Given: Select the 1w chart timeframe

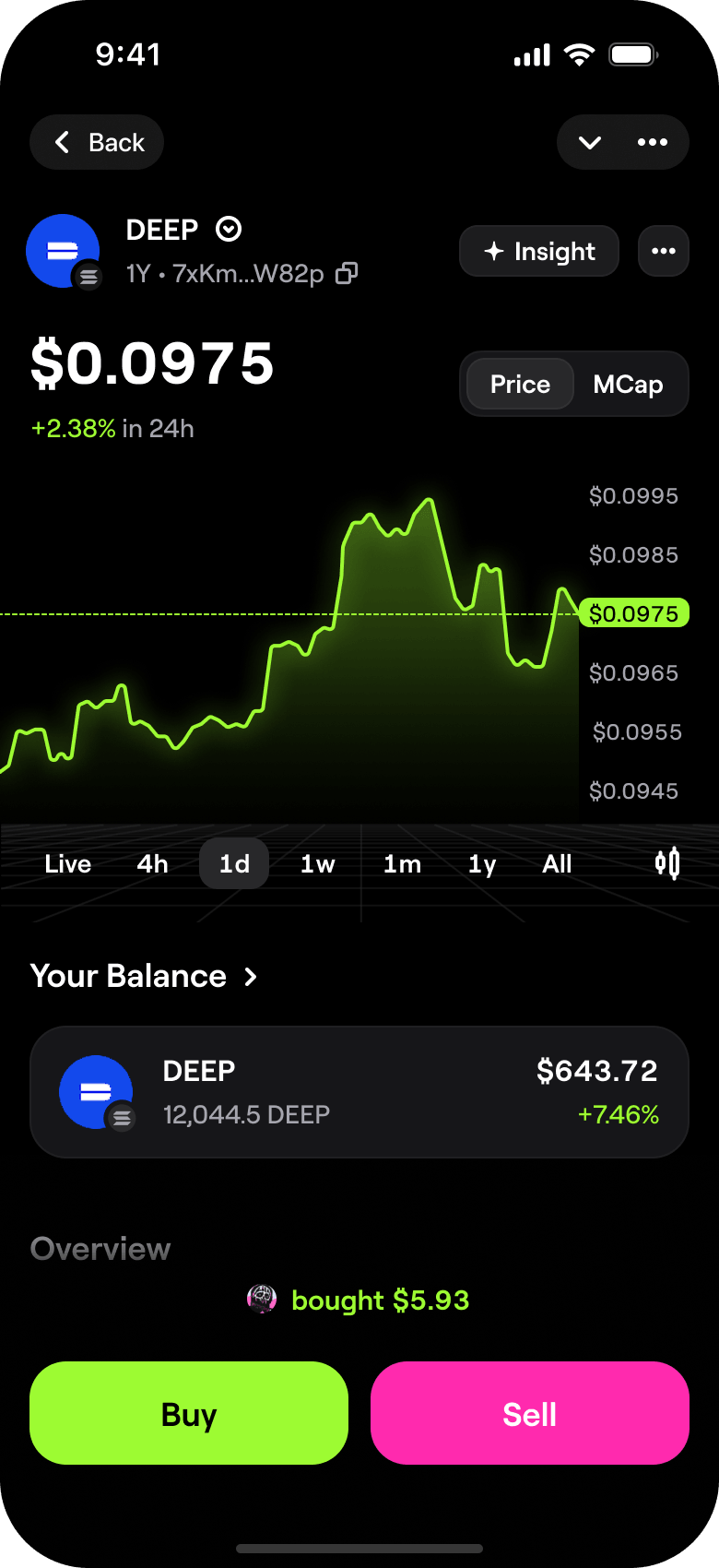Looking at the screenshot, I should (317, 863).
